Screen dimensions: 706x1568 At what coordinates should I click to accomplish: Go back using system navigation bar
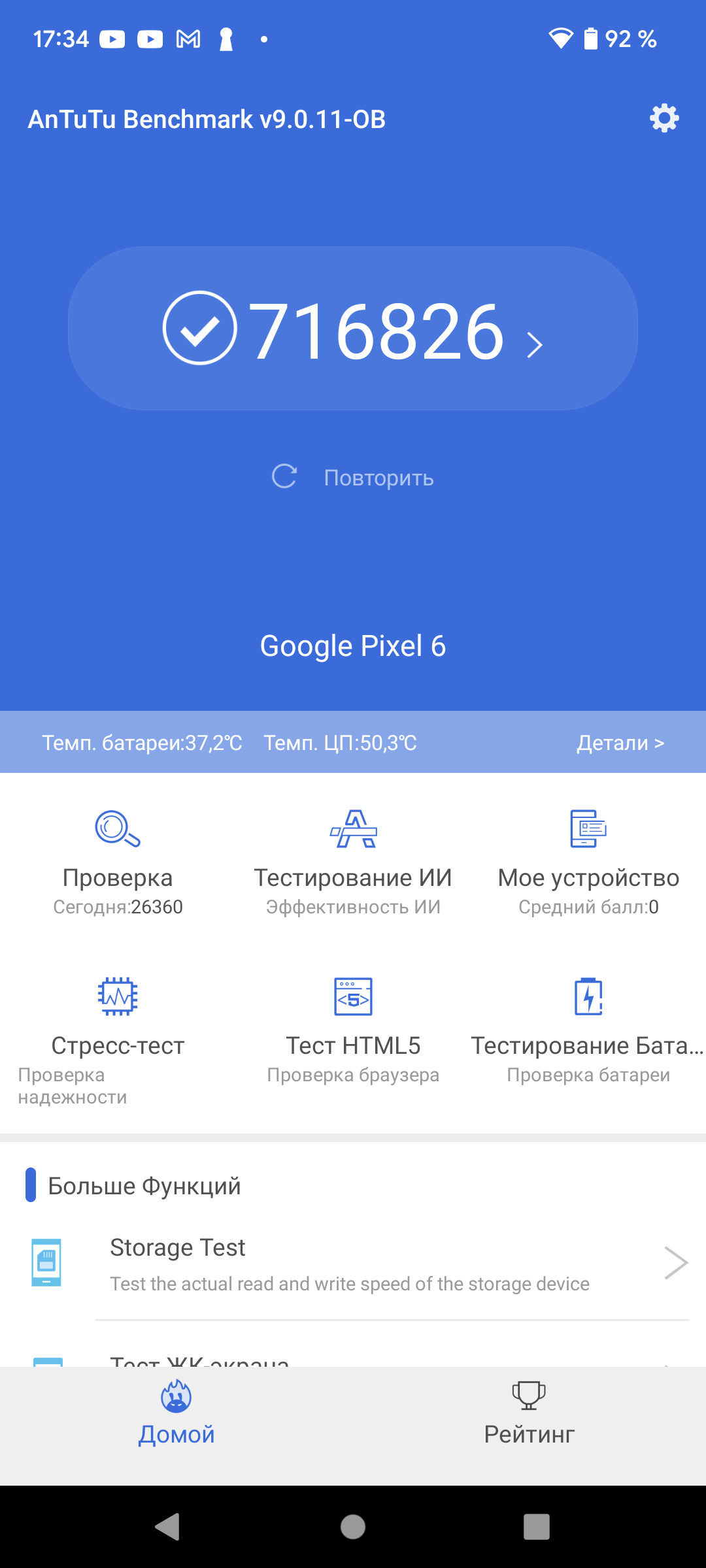pos(168,1527)
